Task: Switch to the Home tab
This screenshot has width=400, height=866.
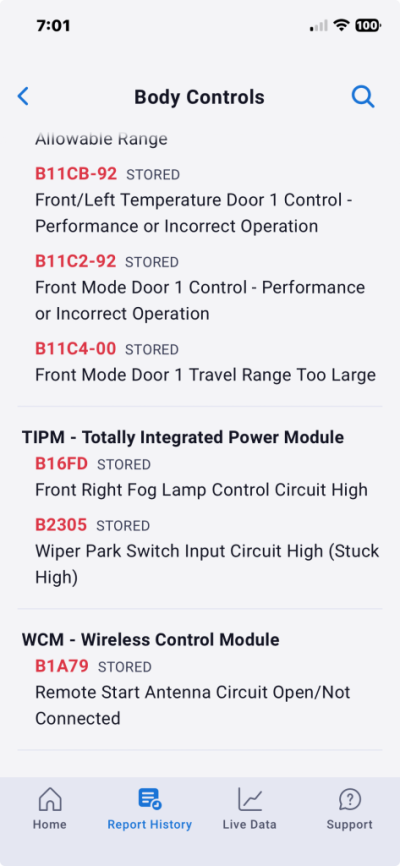Action: click(x=50, y=809)
